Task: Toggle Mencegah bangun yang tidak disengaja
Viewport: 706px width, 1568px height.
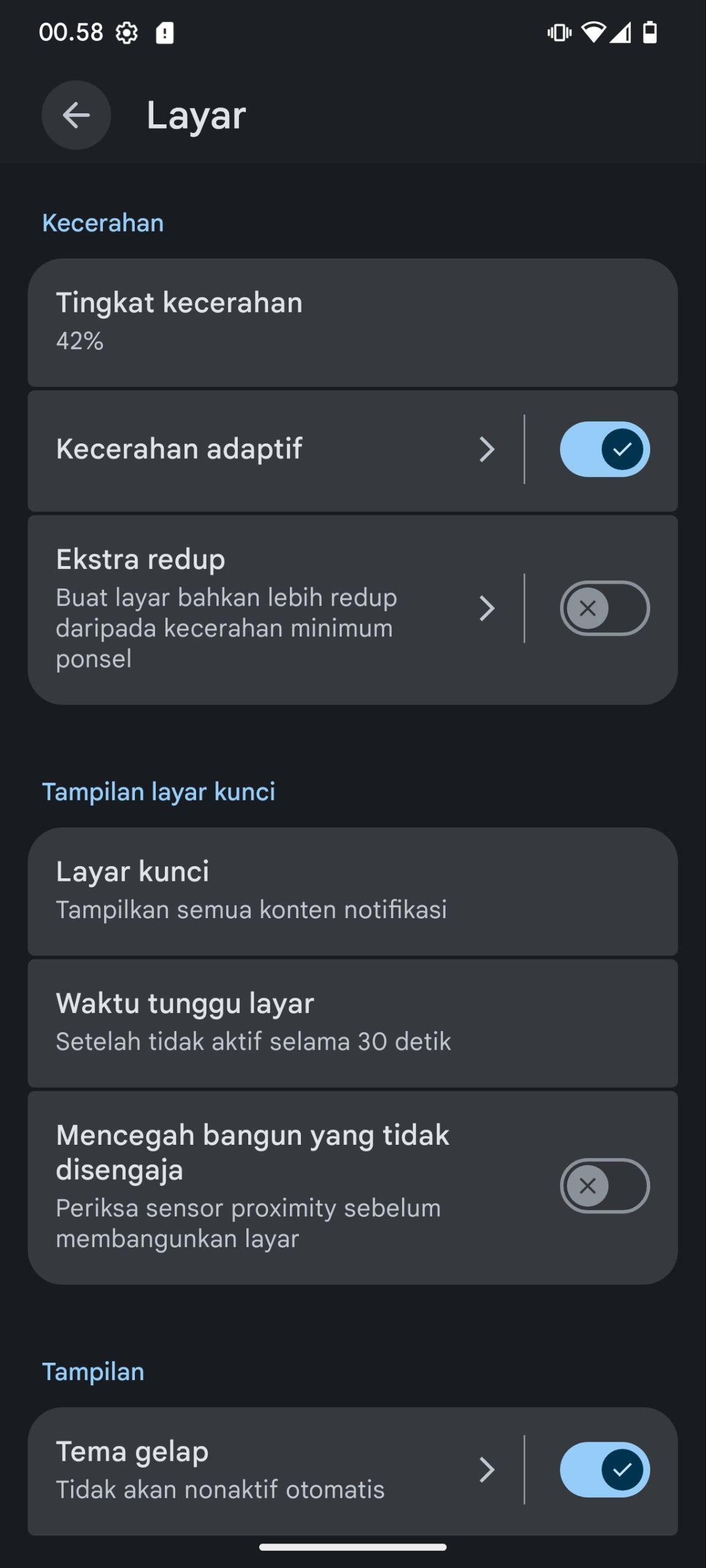Action: 604,1186
